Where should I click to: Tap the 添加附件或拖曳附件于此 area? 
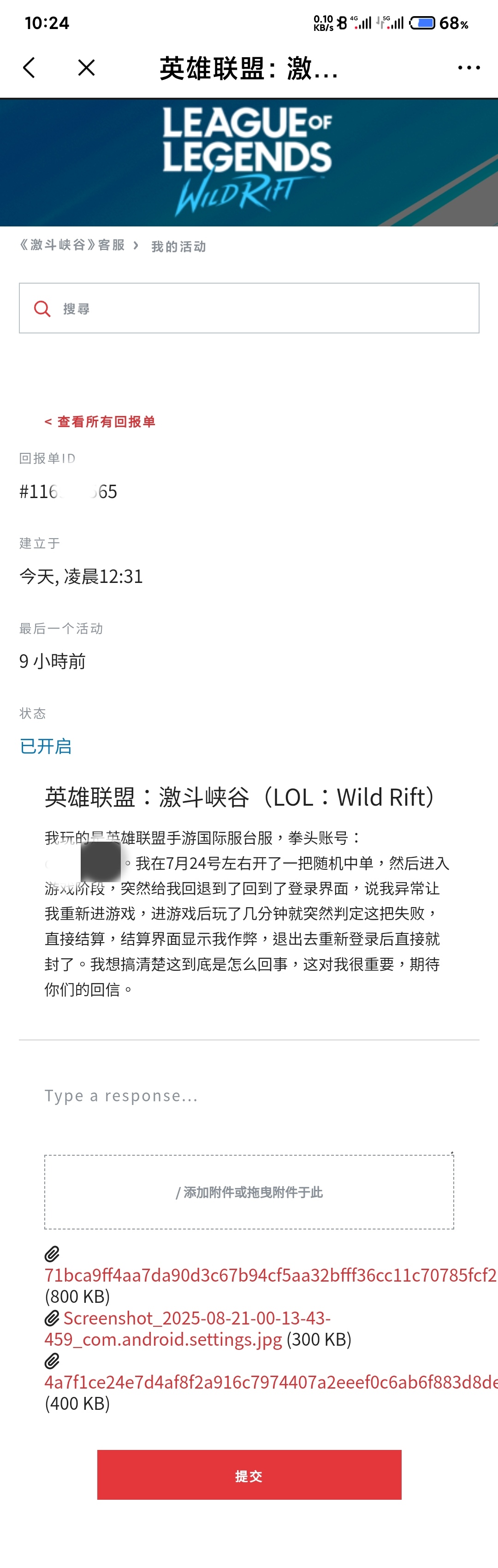[249, 1192]
